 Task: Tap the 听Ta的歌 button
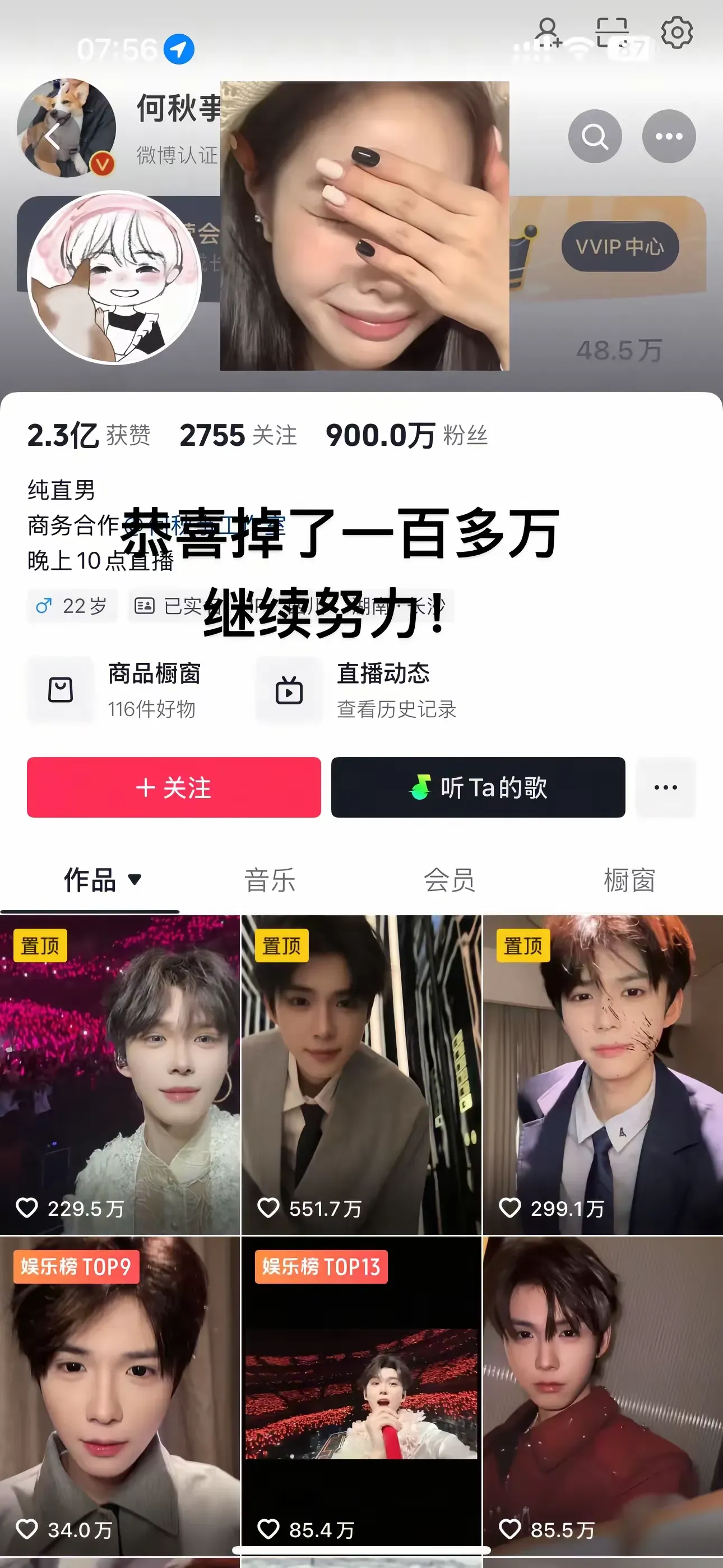click(x=478, y=787)
